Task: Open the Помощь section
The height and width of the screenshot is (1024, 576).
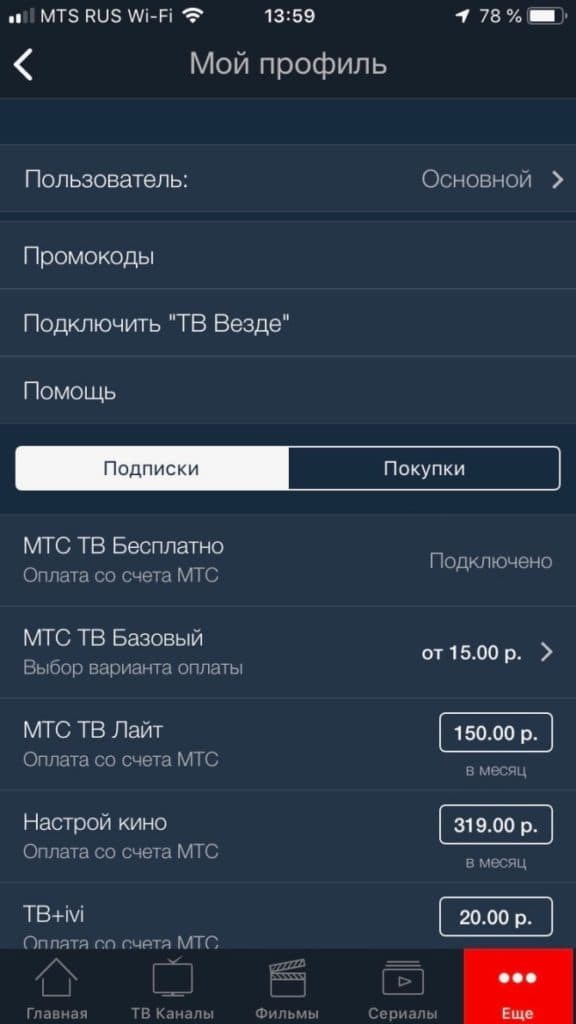Action: pyautogui.click(x=288, y=391)
